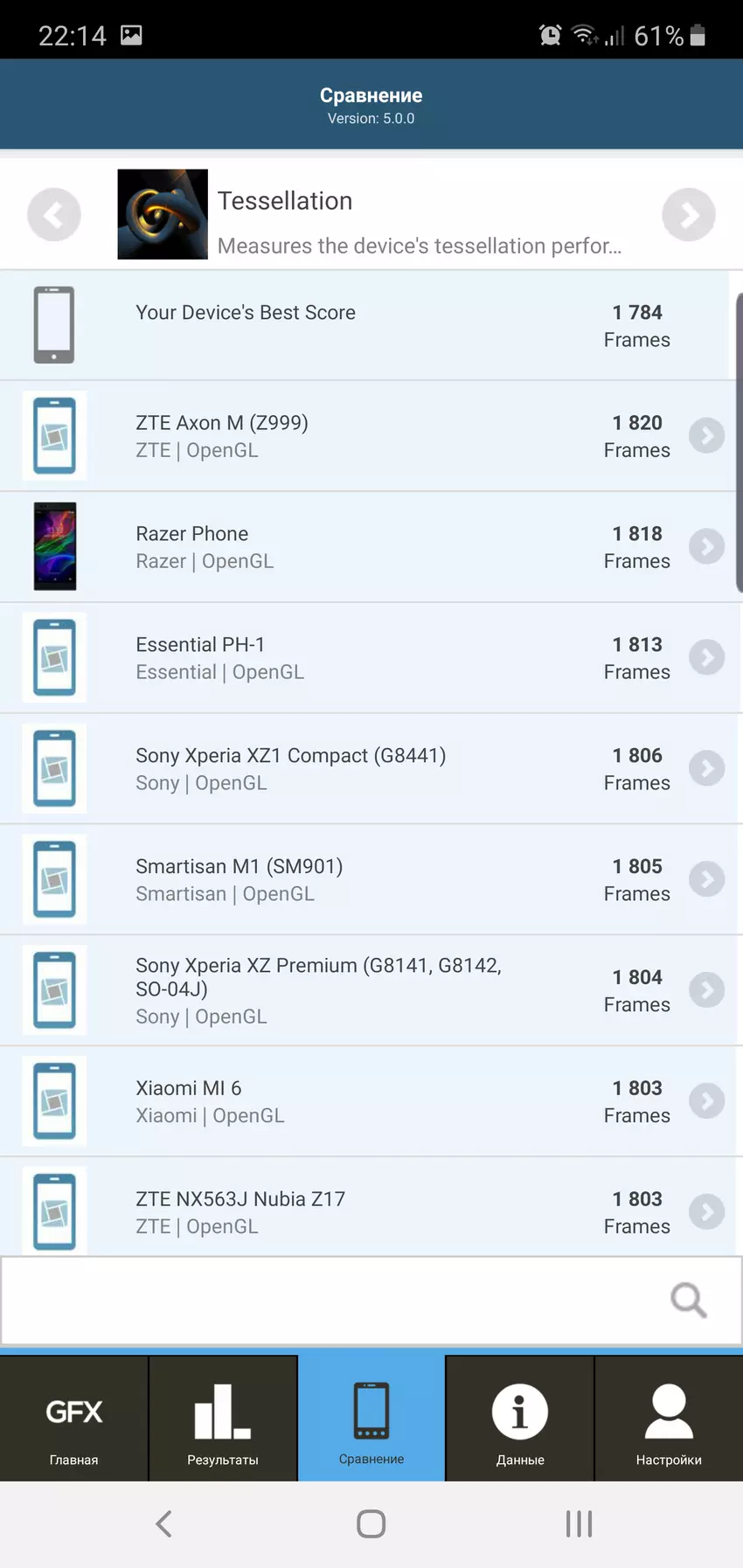The height and width of the screenshot is (1568, 743).
Task: Go to the next benchmark test arrow
Action: click(688, 215)
